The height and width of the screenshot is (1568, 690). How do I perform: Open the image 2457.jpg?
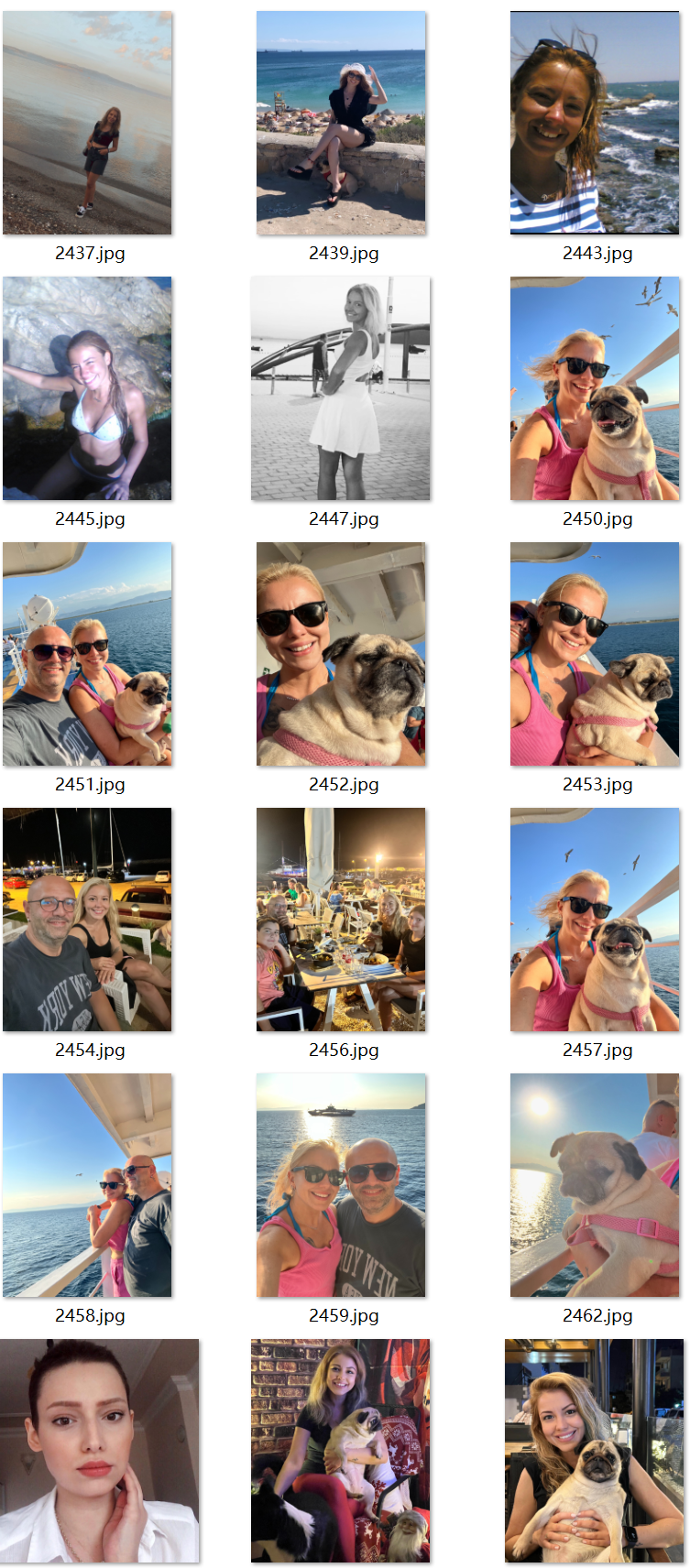595,920
